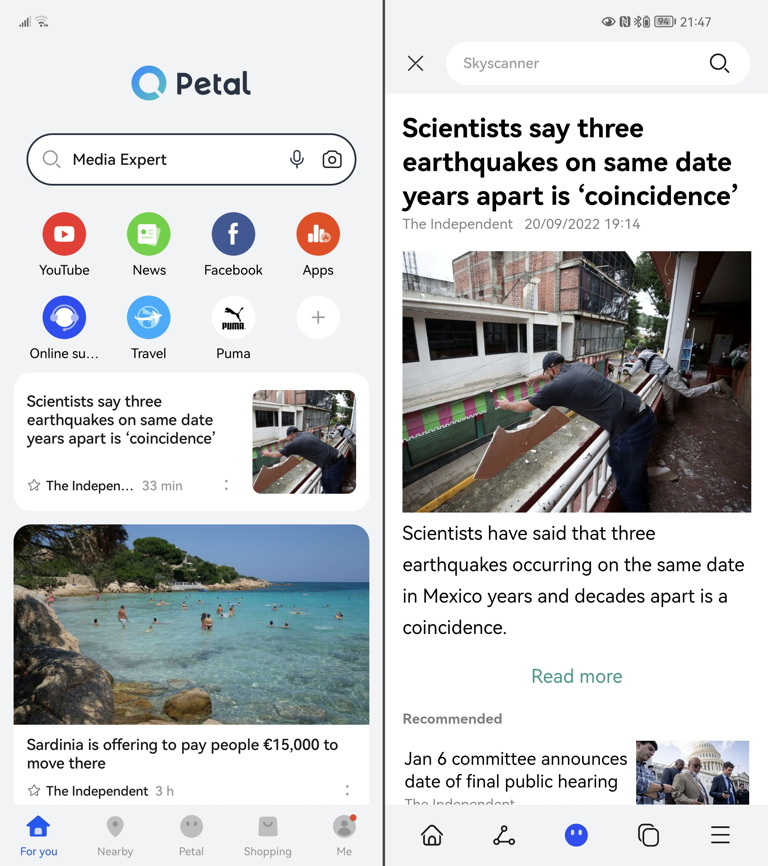Image resolution: width=768 pixels, height=866 pixels.
Task: Open the Jan 6 committee recommended article
Action: pyautogui.click(x=576, y=772)
